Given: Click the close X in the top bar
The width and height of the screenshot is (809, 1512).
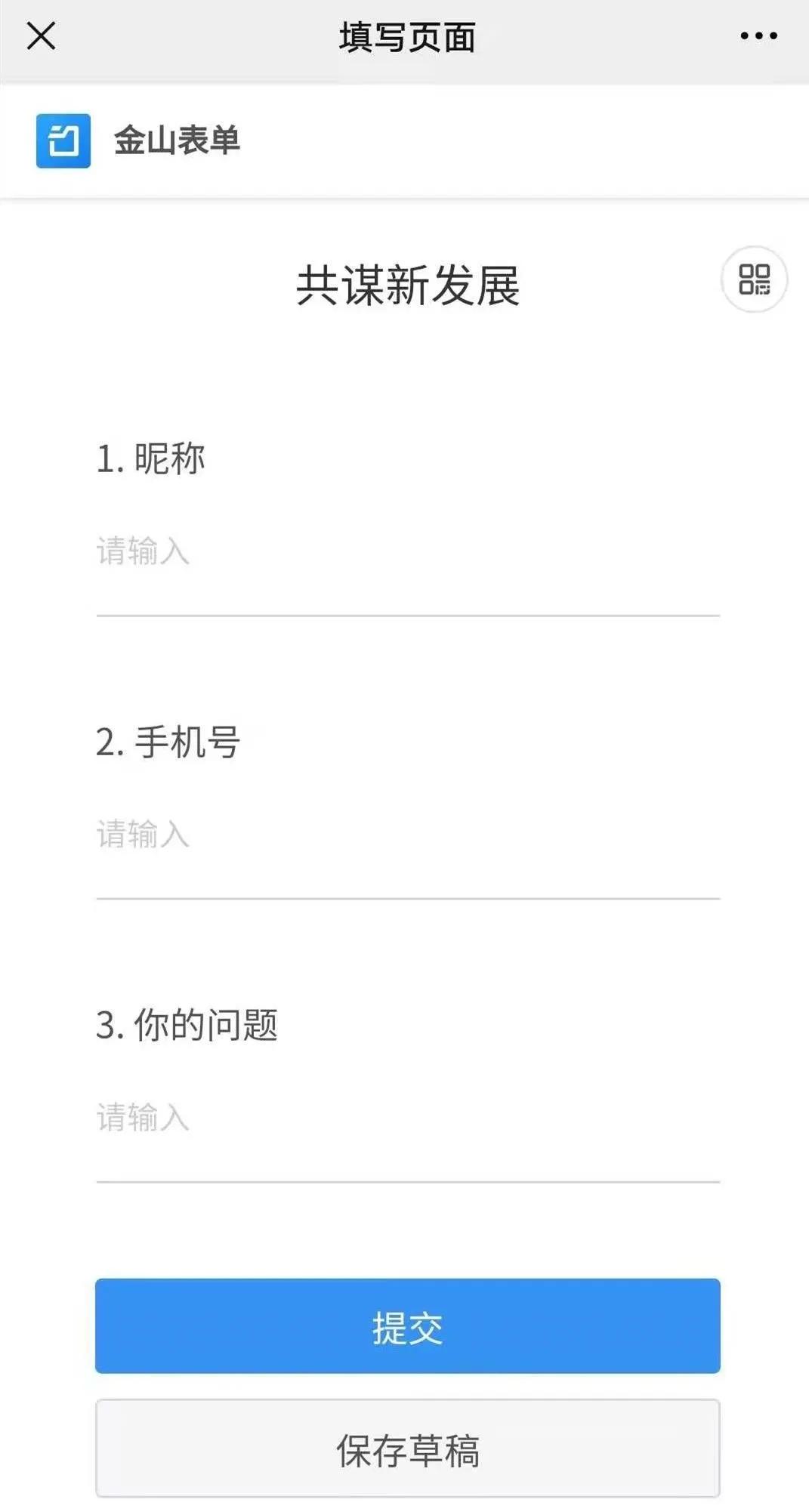Looking at the screenshot, I should [40, 35].
